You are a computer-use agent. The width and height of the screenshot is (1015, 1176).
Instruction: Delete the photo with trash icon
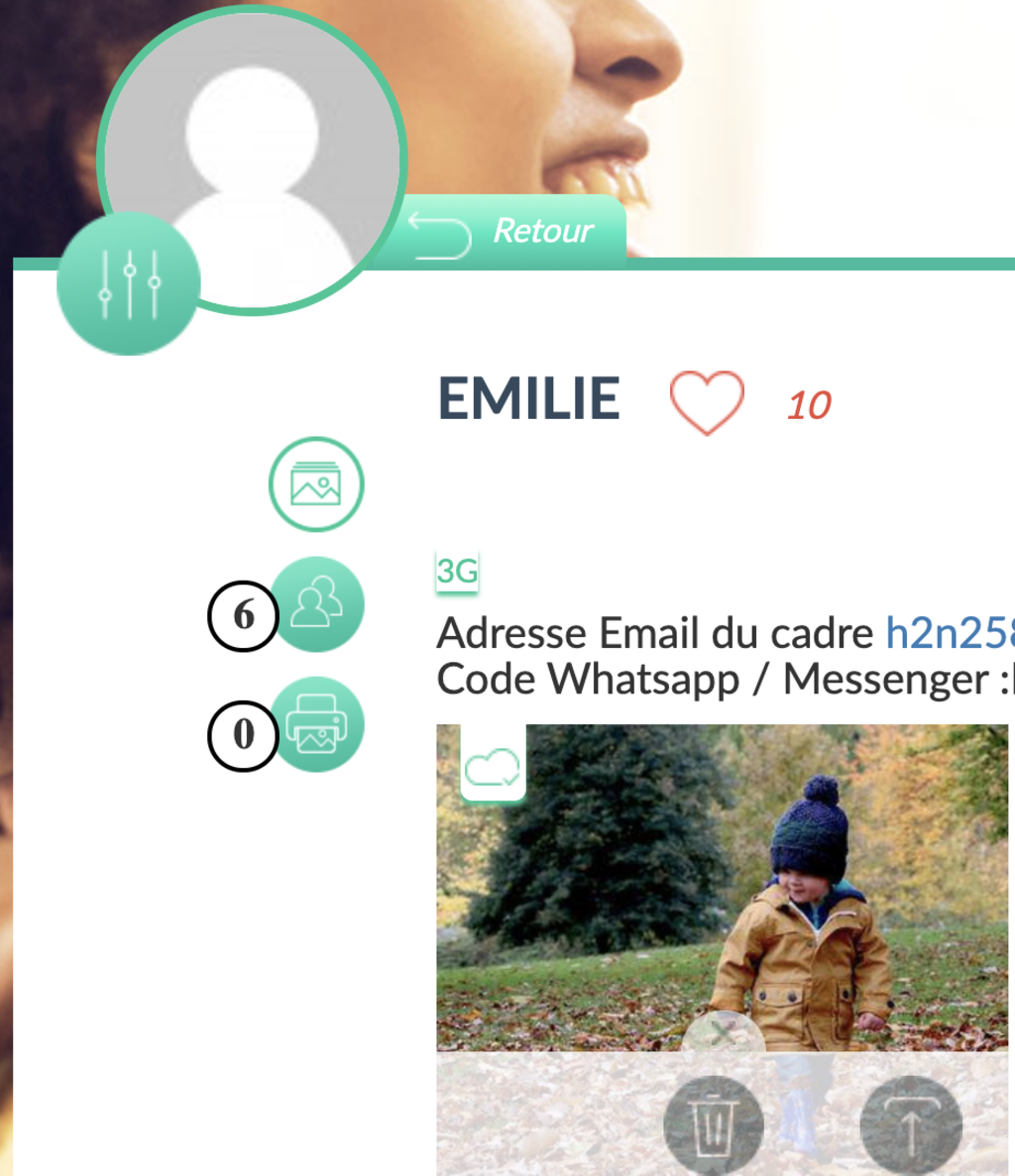(x=714, y=1125)
